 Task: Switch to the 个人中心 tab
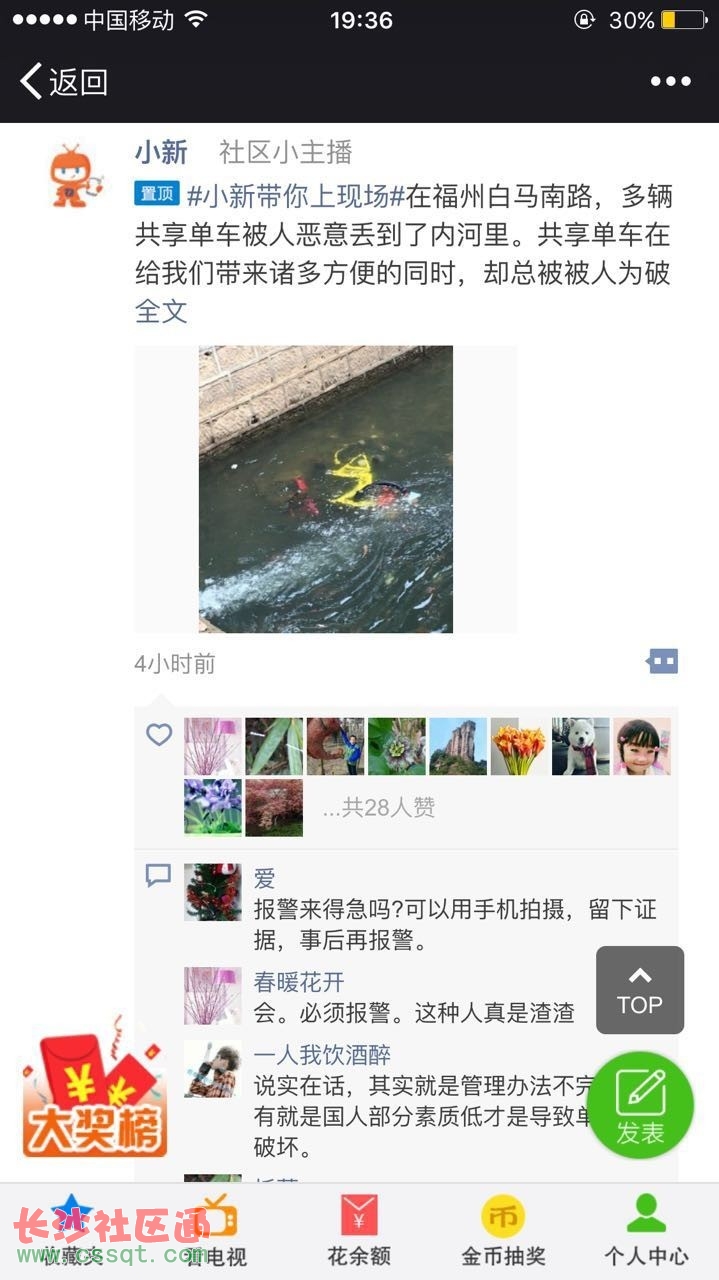pos(646,1232)
